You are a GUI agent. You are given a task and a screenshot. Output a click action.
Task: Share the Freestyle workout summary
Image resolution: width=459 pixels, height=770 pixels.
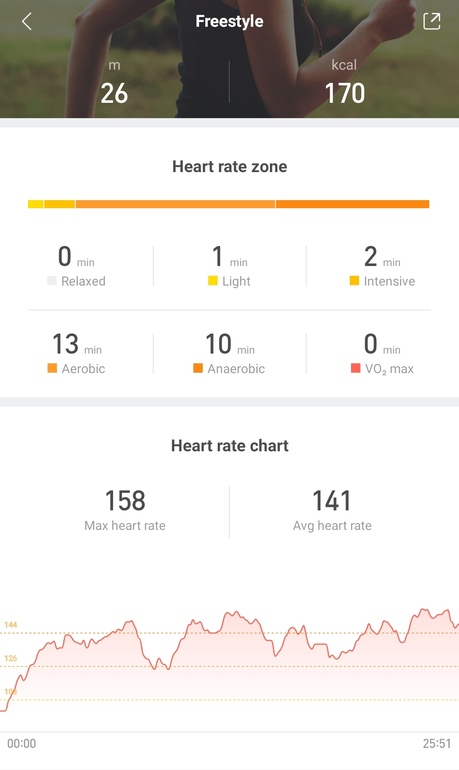point(432,21)
